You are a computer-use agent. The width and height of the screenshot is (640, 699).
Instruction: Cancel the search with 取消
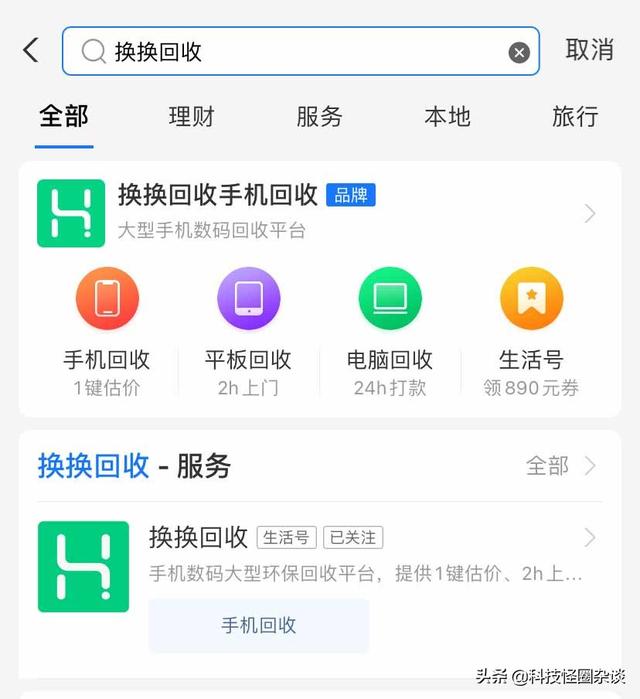[589, 50]
